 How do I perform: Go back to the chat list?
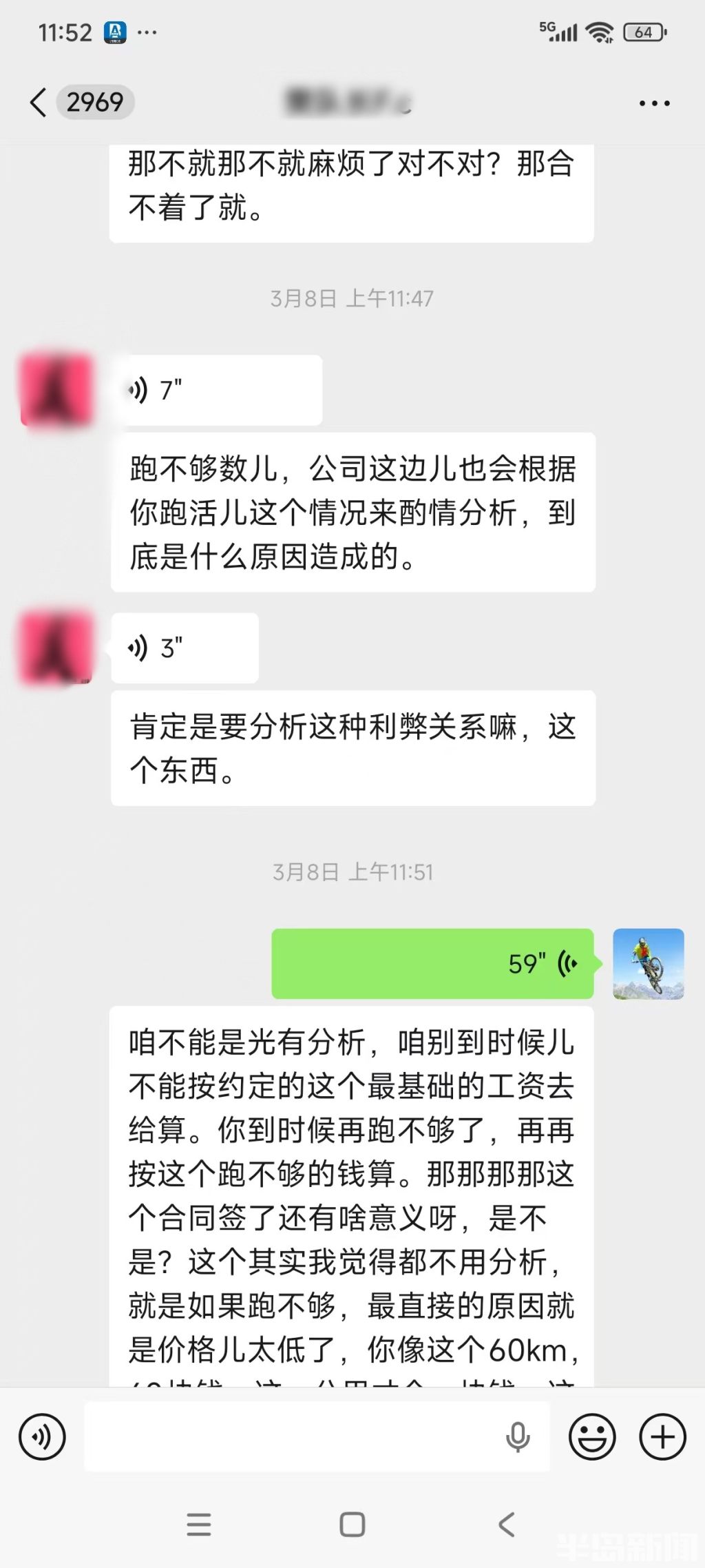click(x=39, y=103)
